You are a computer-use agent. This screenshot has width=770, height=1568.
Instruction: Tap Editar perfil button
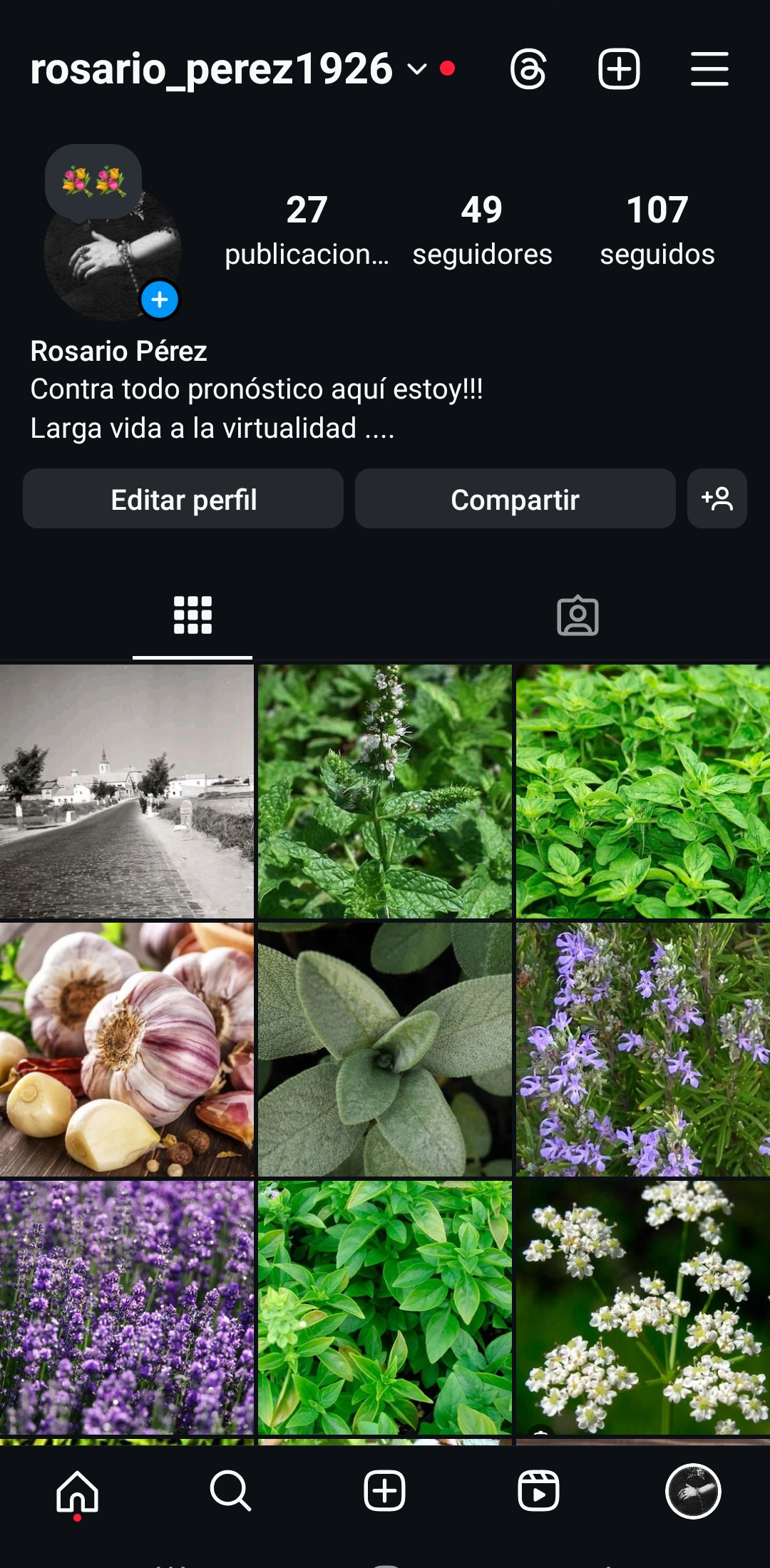183,499
